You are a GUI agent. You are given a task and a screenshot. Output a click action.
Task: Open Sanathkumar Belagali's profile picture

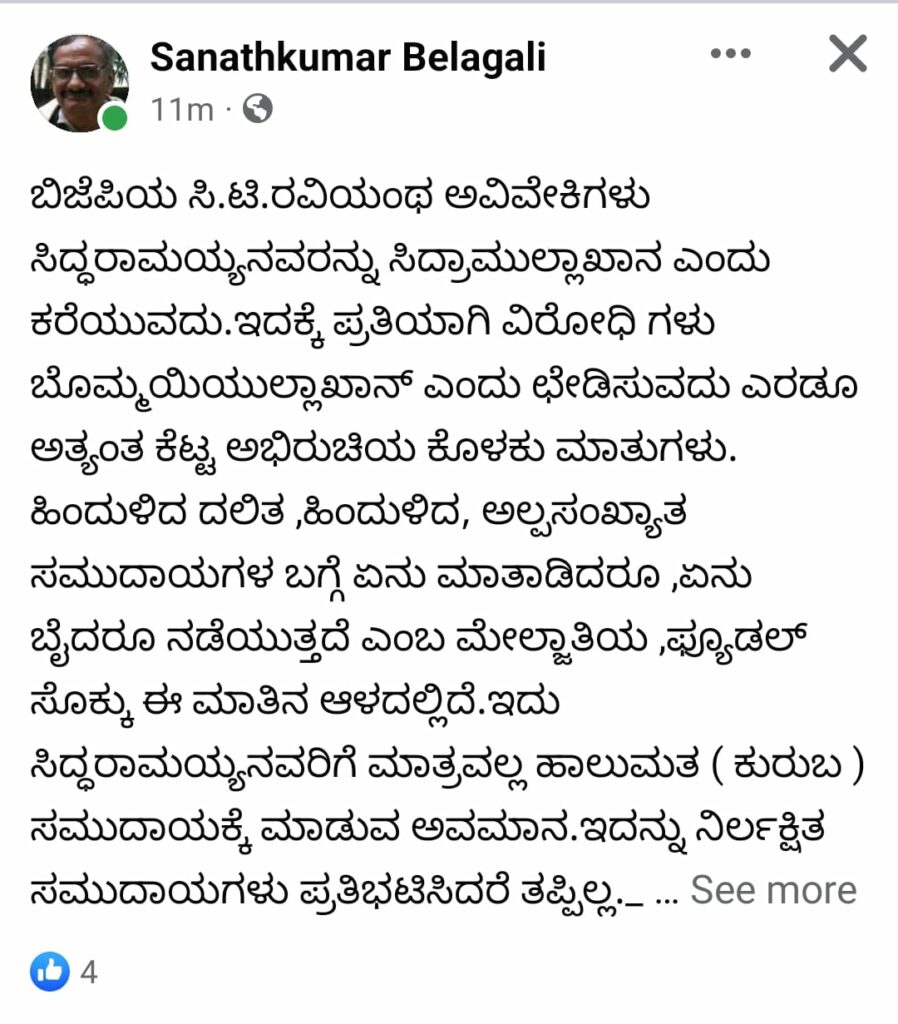[x=79, y=83]
